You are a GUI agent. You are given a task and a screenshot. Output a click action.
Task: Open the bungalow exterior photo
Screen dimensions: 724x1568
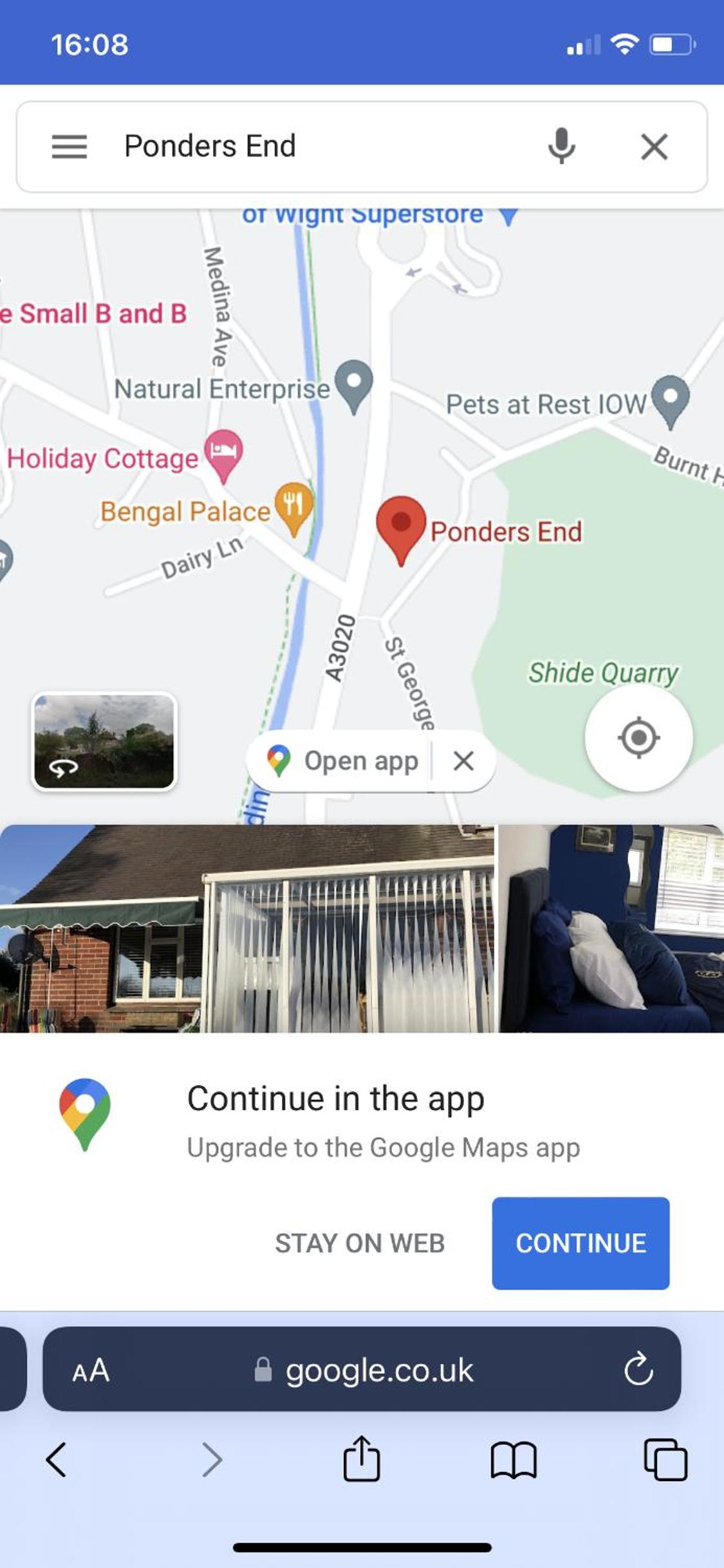click(x=247, y=929)
